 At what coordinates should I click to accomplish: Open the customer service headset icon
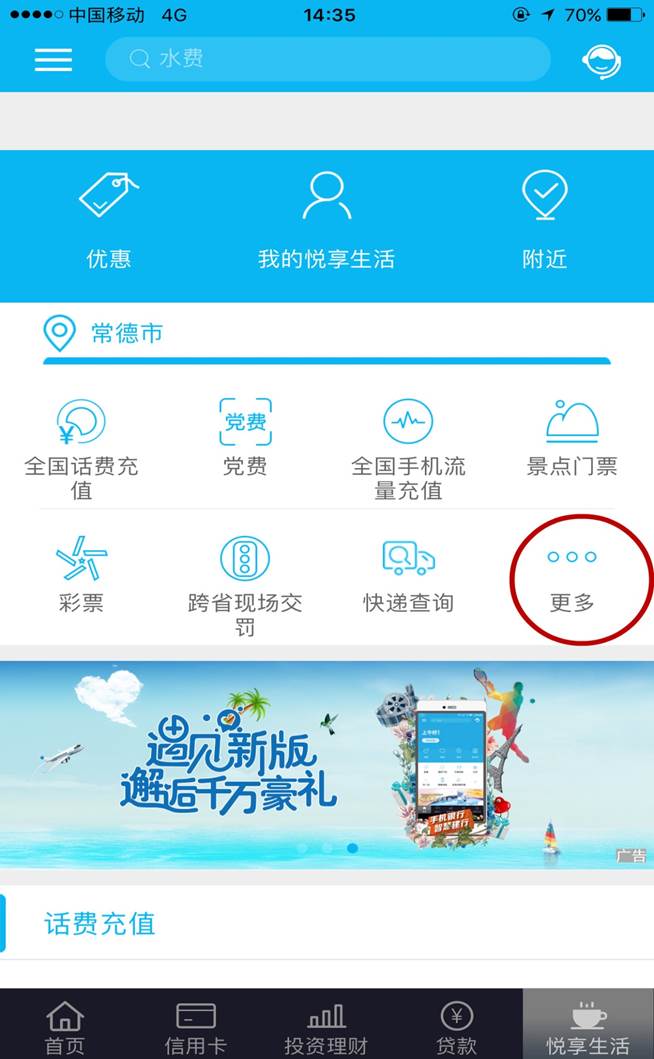coord(601,61)
